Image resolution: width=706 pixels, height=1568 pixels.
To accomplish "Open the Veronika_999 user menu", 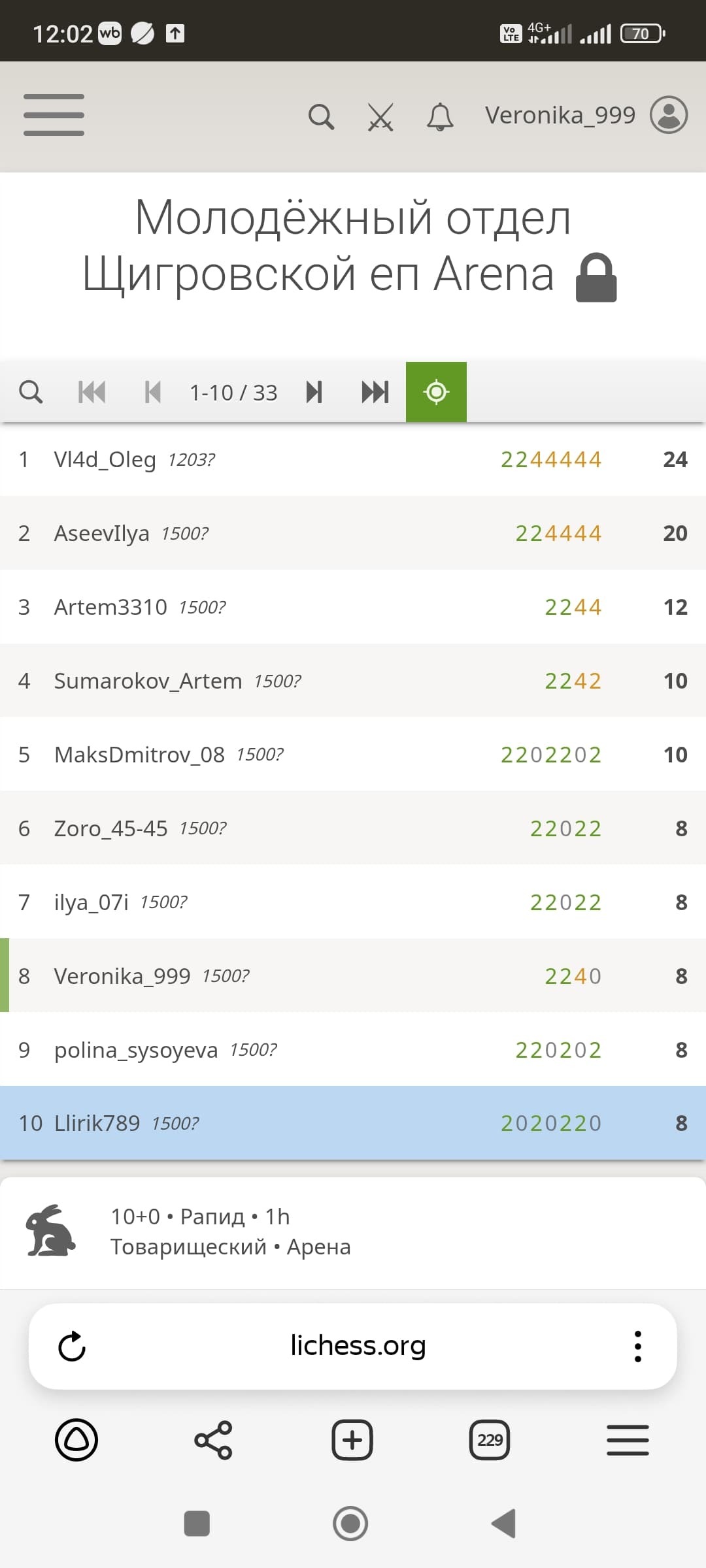I will pyautogui.click(x=586, y=116).
